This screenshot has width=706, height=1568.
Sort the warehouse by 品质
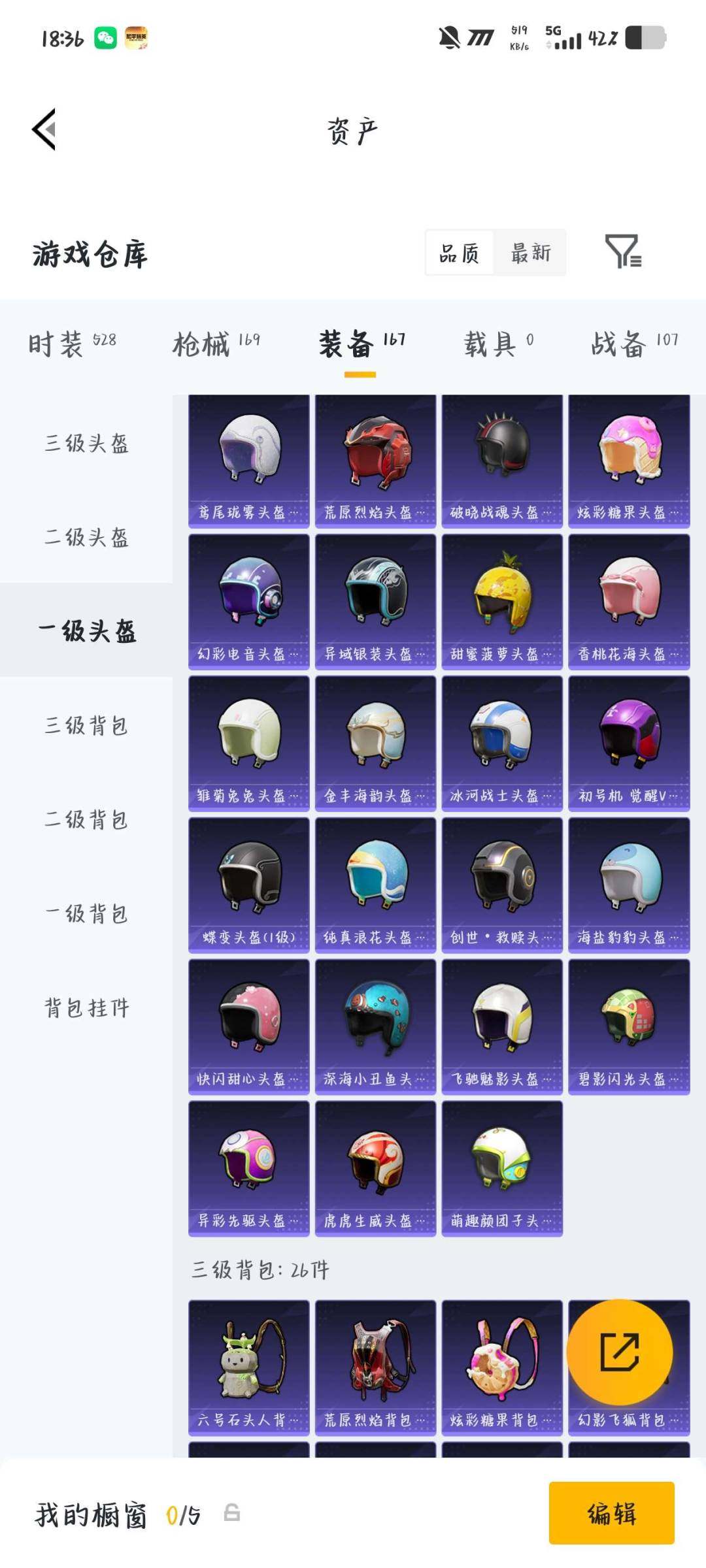[x=460, y=253]
